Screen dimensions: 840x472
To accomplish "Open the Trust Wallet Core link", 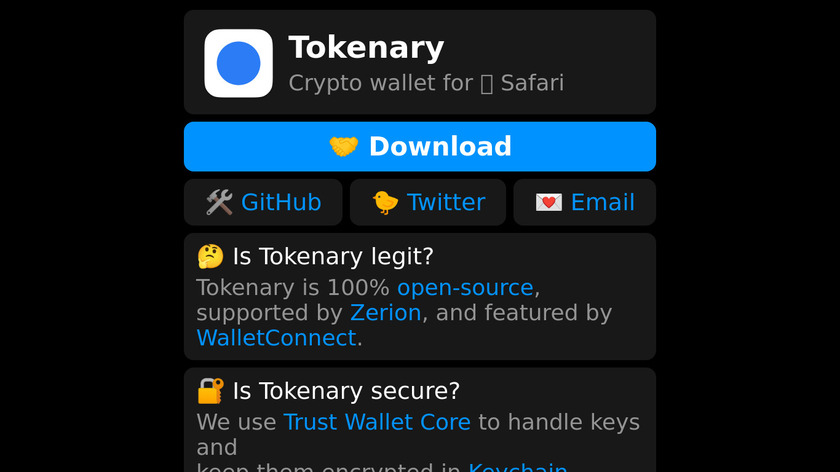I will pos(377,422).
